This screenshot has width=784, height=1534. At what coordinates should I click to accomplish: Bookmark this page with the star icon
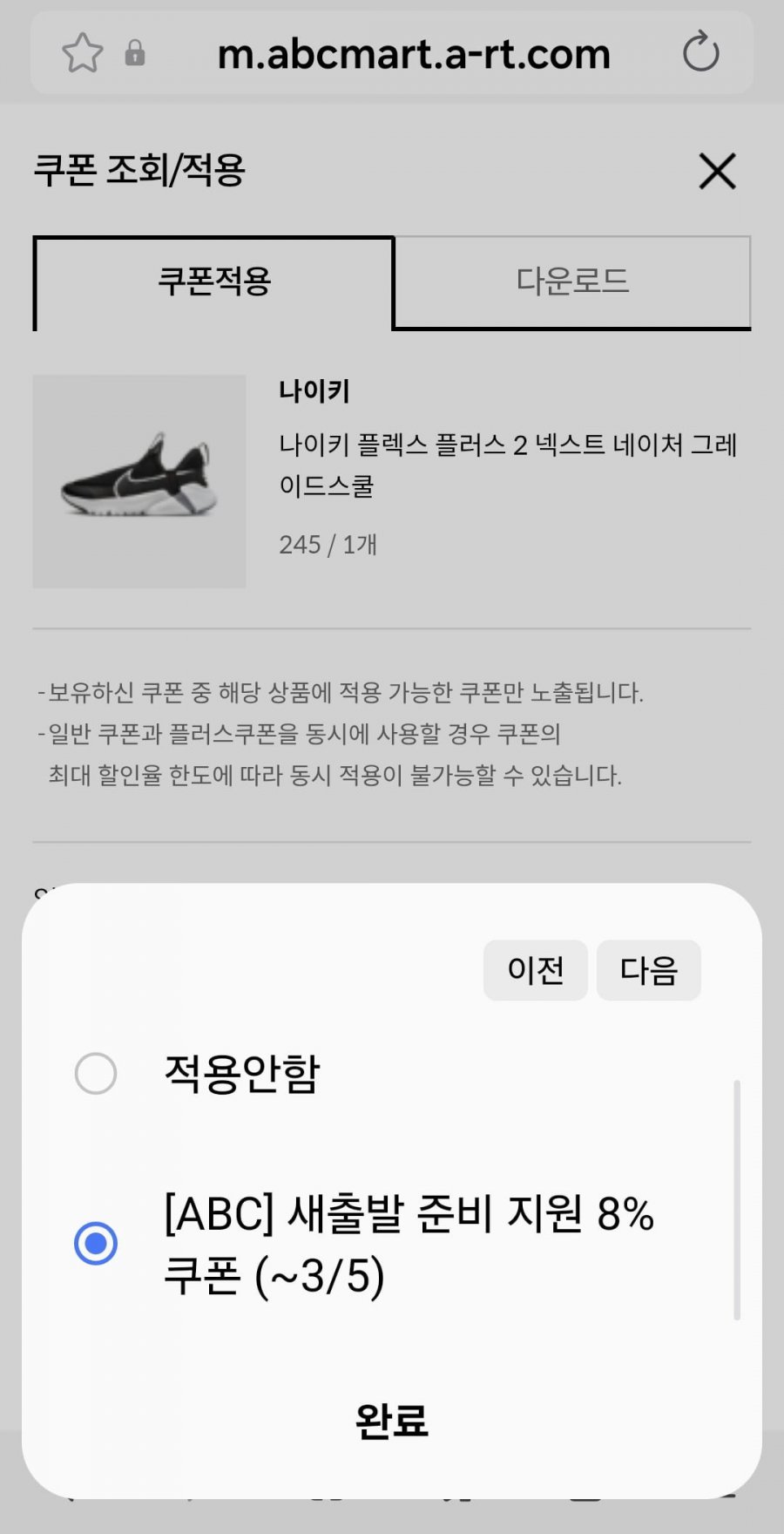click(x=83, y=53)
